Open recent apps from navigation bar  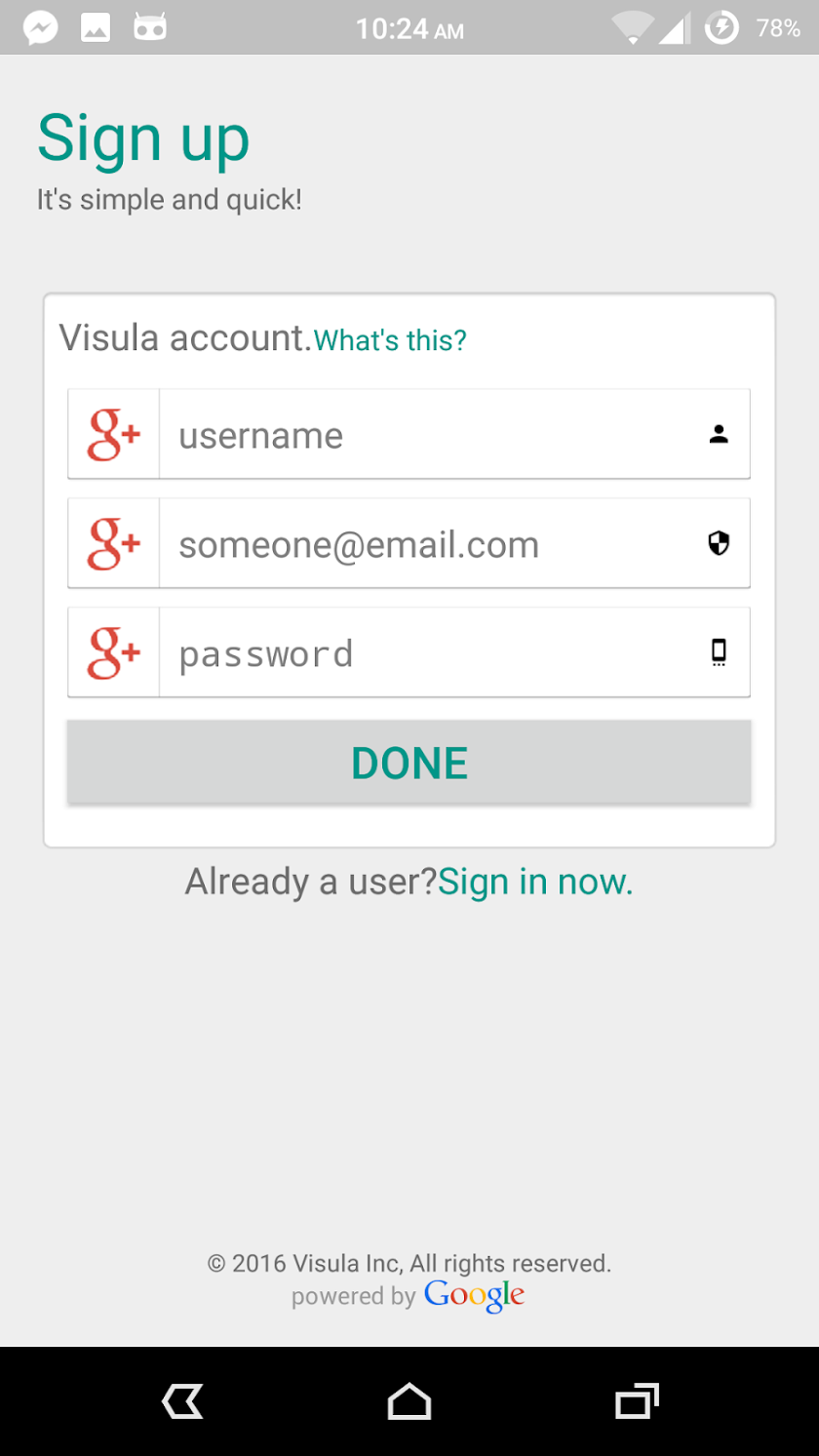(638, 1401)
